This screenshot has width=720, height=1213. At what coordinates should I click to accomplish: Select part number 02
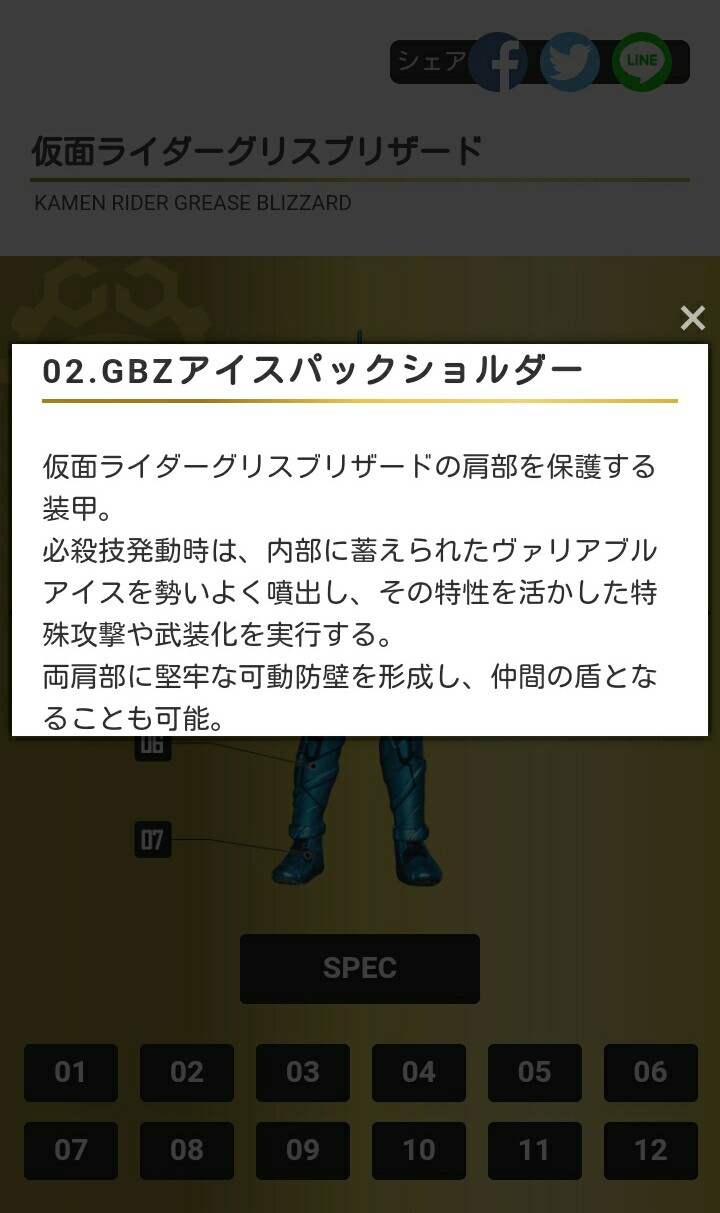(187, 1073)
